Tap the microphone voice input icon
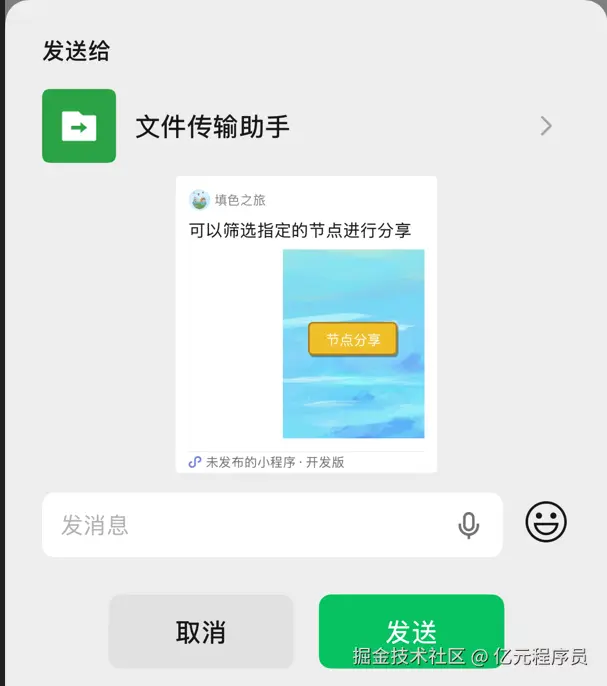 point(468,525)
